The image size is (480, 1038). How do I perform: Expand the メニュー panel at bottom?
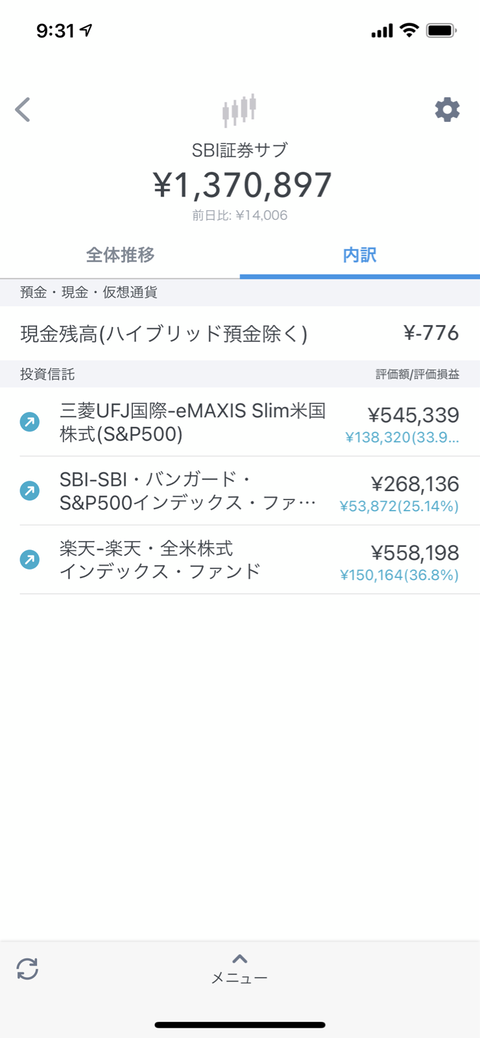click(x=240, y=970)
